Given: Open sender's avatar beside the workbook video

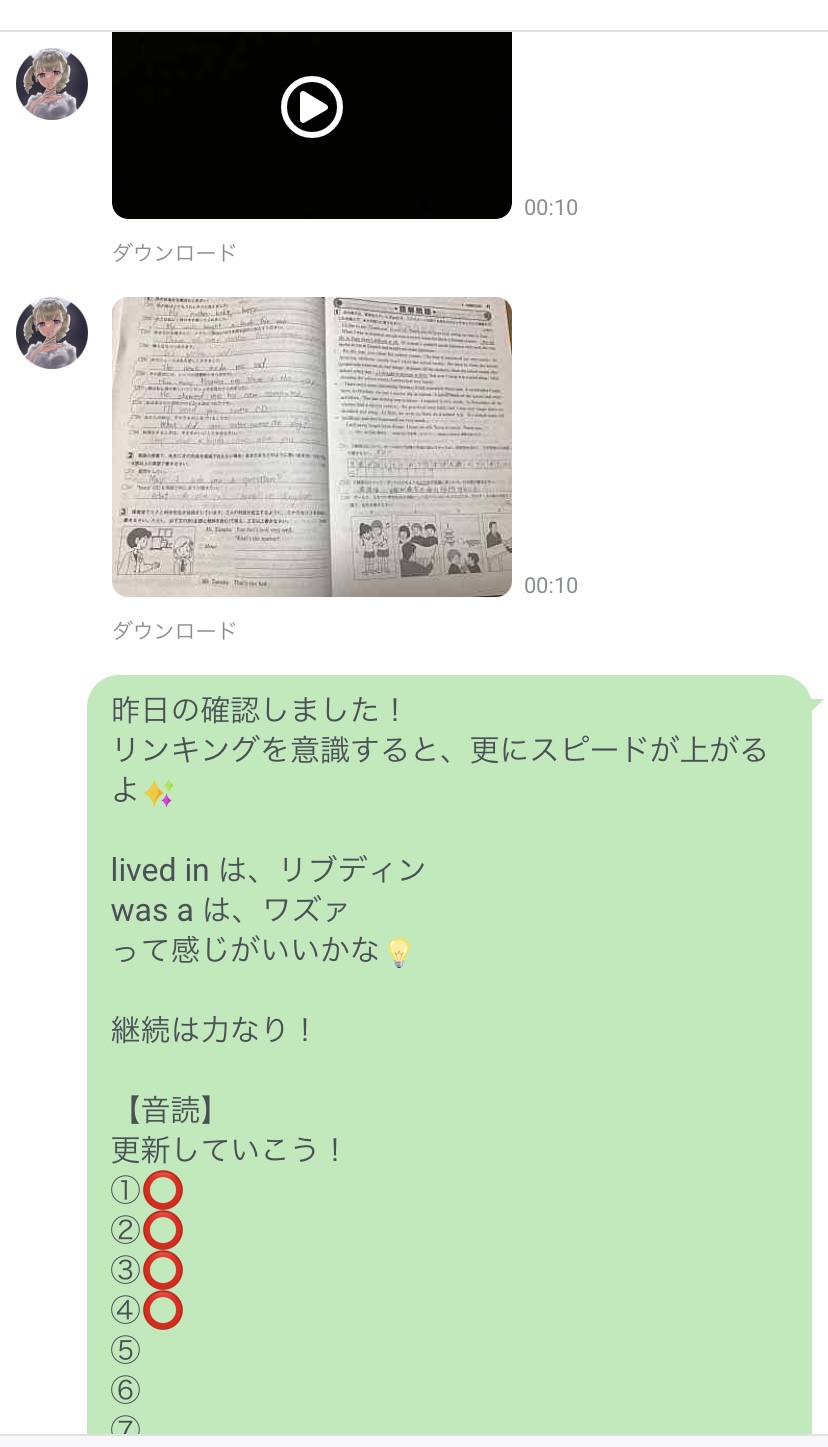Looking at the screenshot, I should coord(52,332).
